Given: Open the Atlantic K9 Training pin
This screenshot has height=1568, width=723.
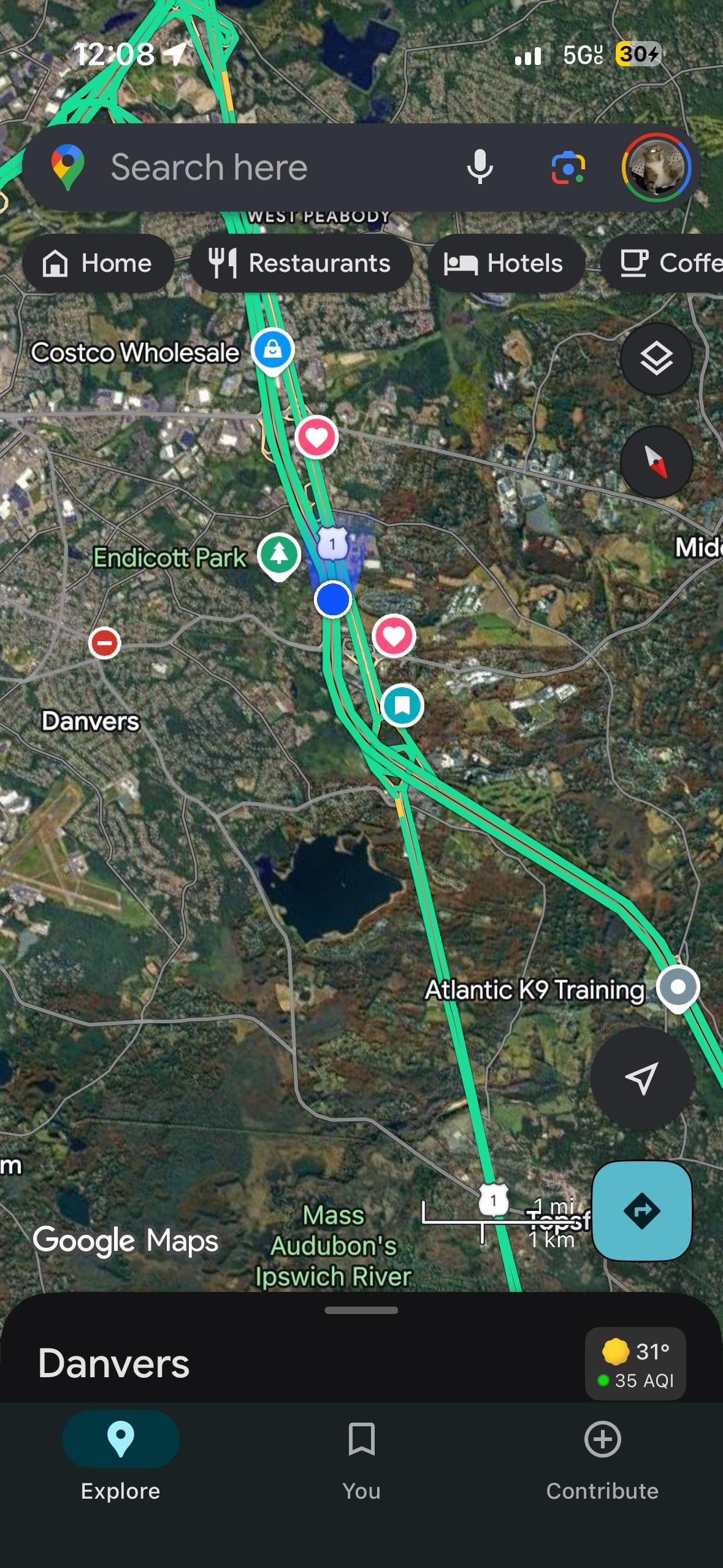Looking at the screenshot, I should pyautogui.click(x=678, y=987).
